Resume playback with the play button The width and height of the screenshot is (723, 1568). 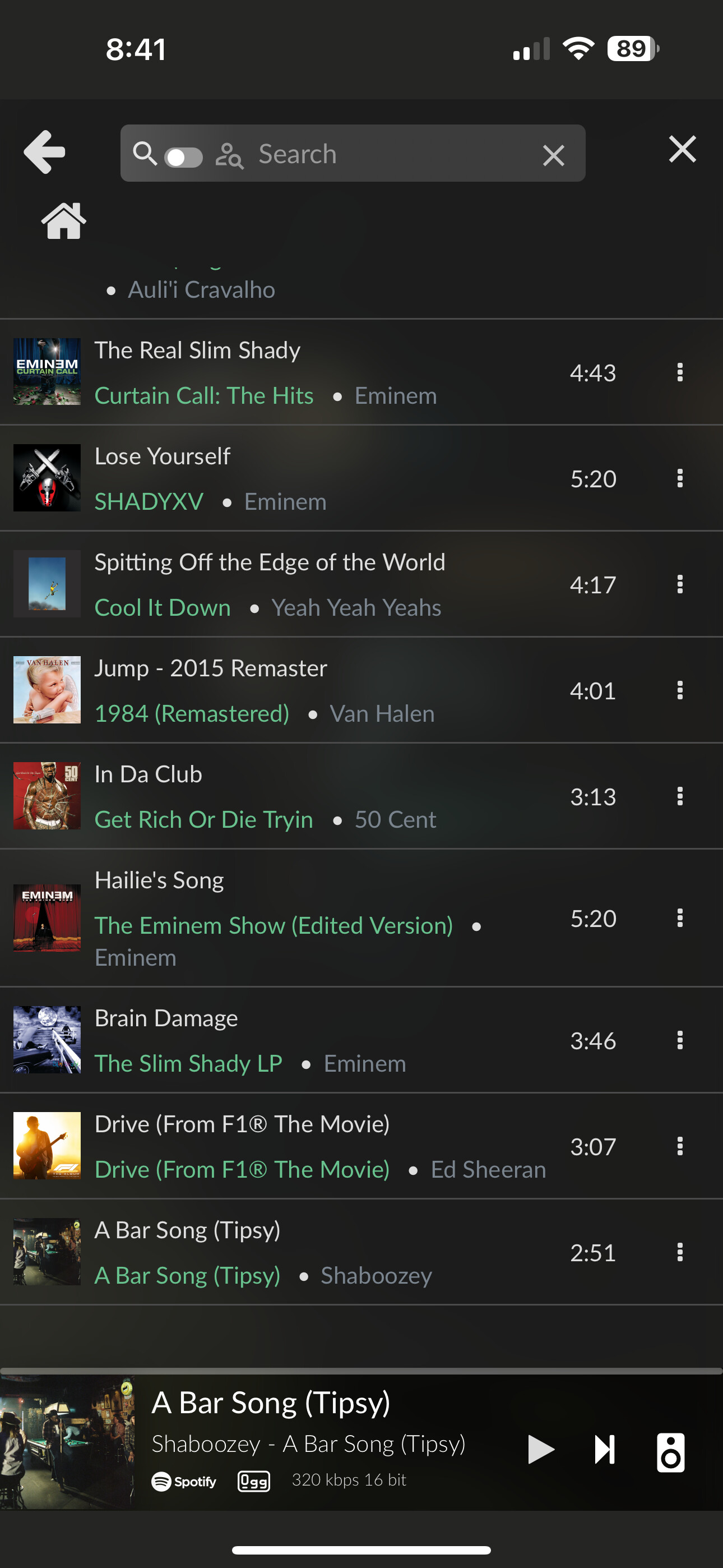tap(540, 1449)
